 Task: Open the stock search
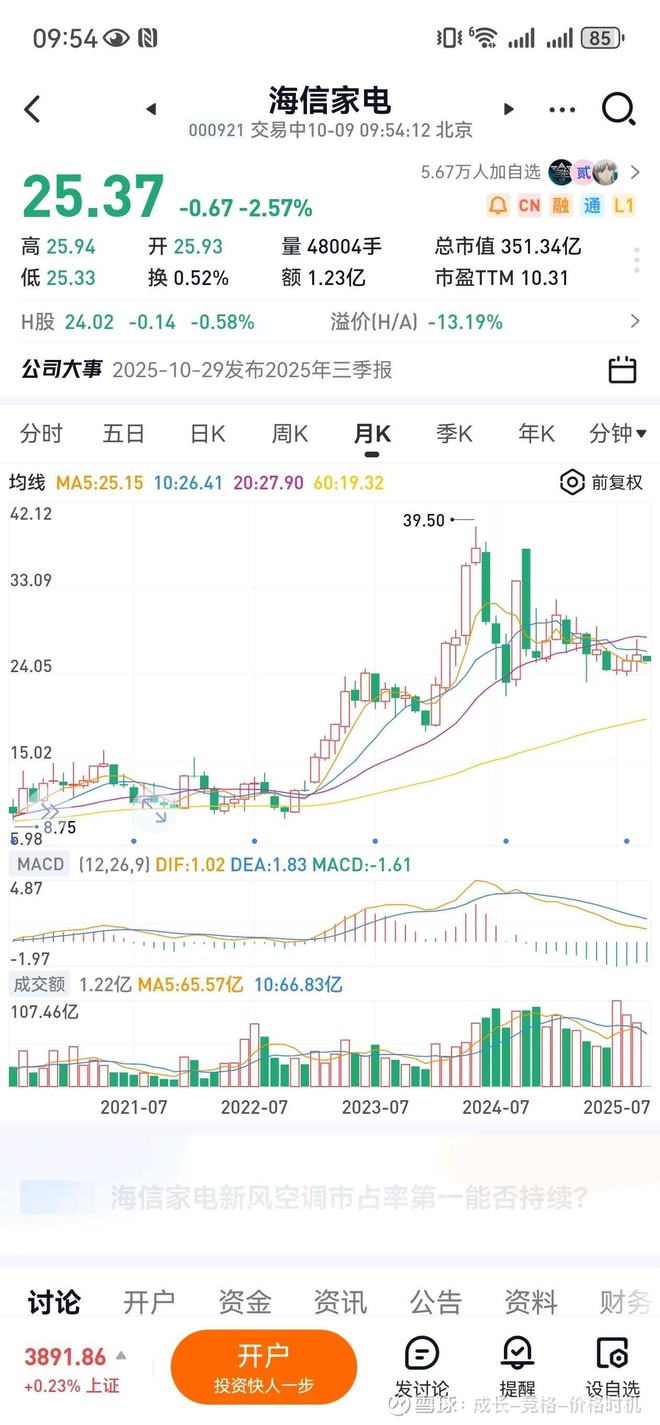(618, 109)
